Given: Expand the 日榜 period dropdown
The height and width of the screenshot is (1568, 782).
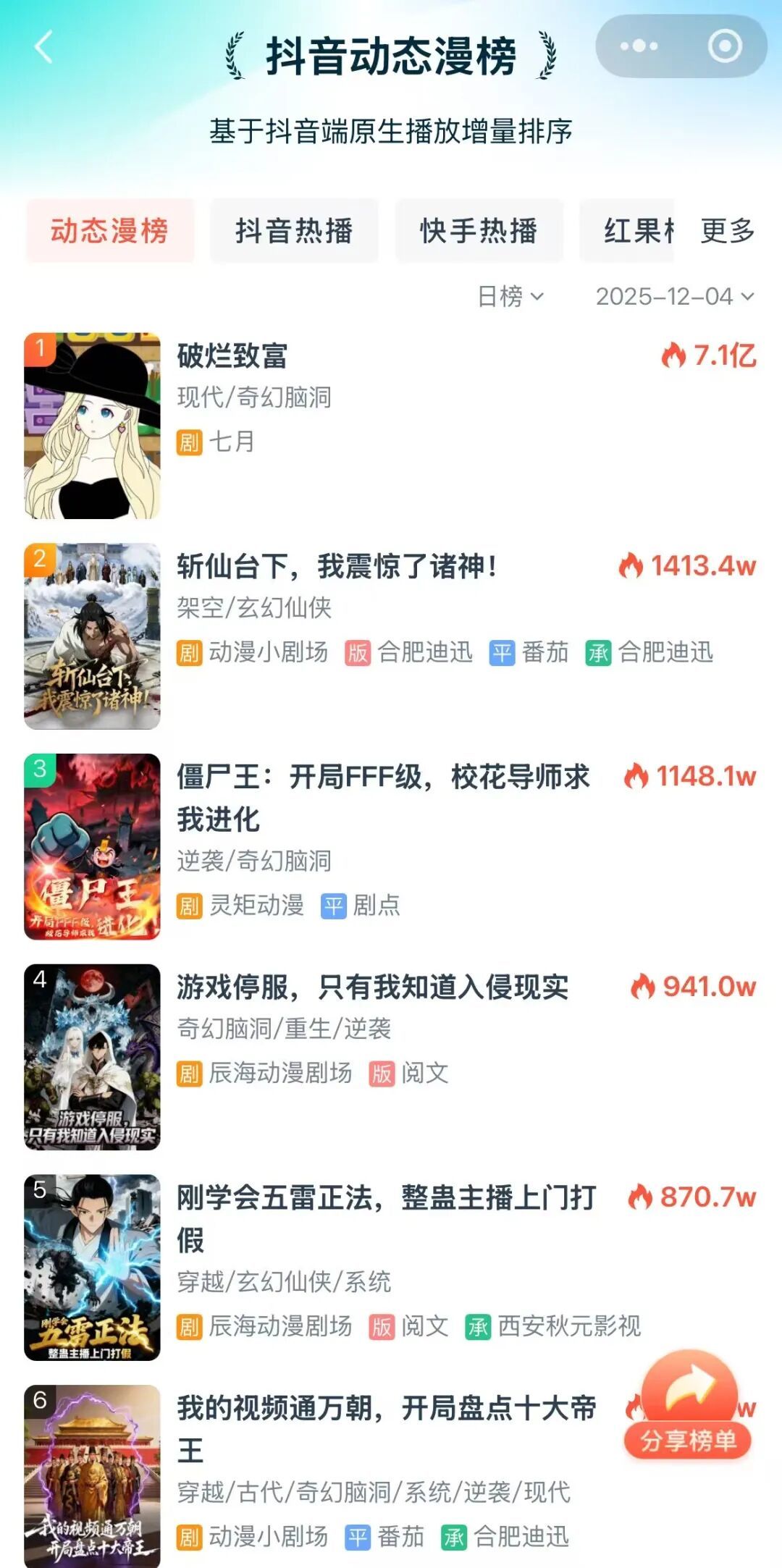Looking at the screenshot, I should [510, 296].
